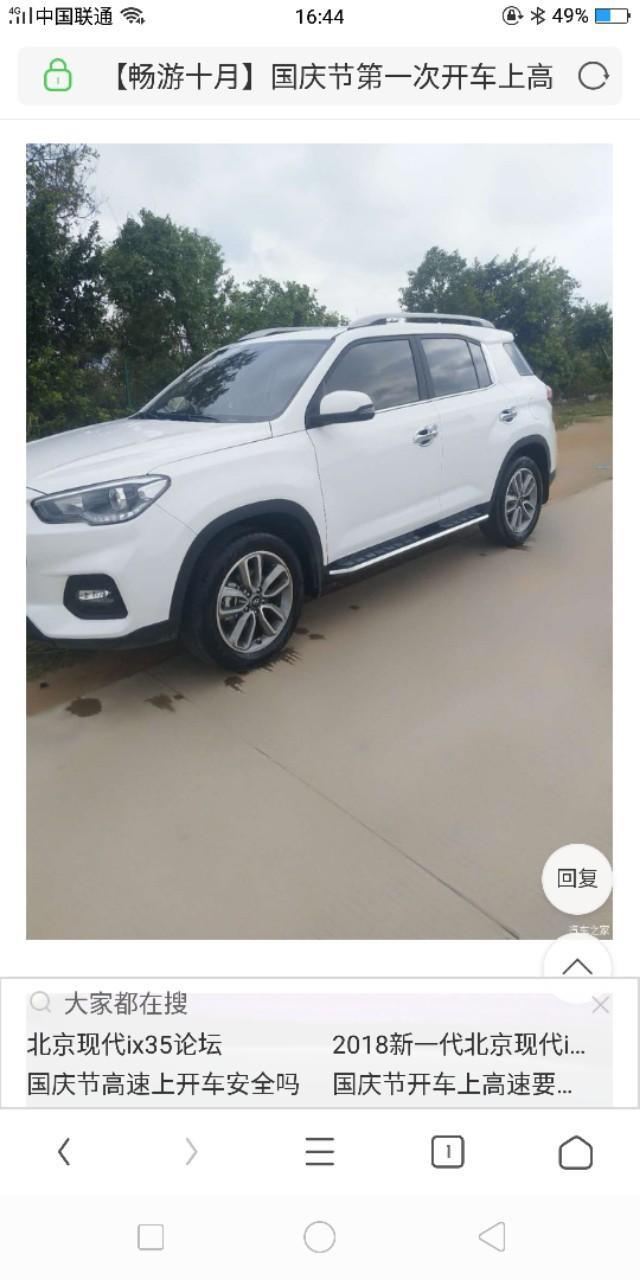The image size is (640, 1280).
Task: Open 国庆节高速上开车安全吗 suggestion
Action: (x=163, y=1084)
